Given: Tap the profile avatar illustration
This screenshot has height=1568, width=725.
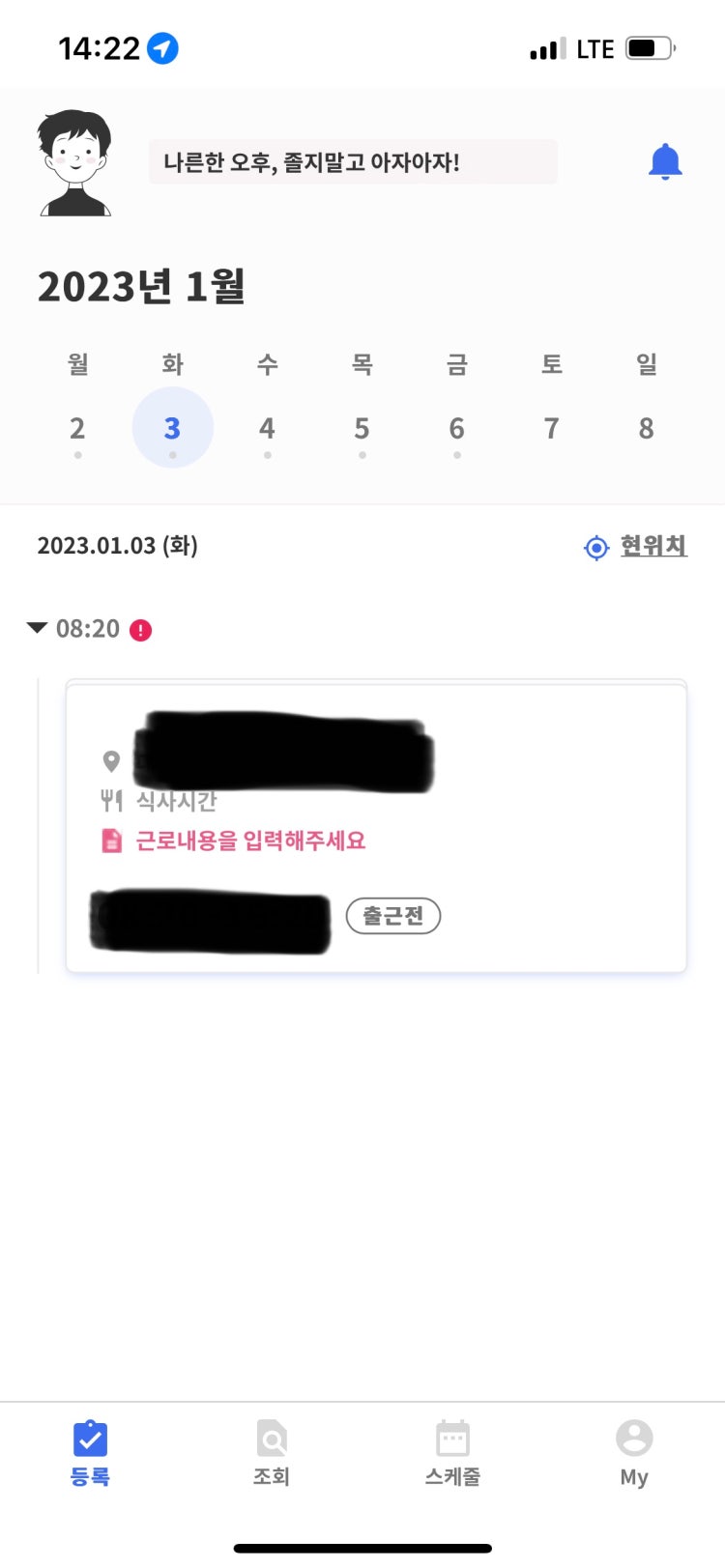Looking at the screenshot, I should [x=75, y=162].
